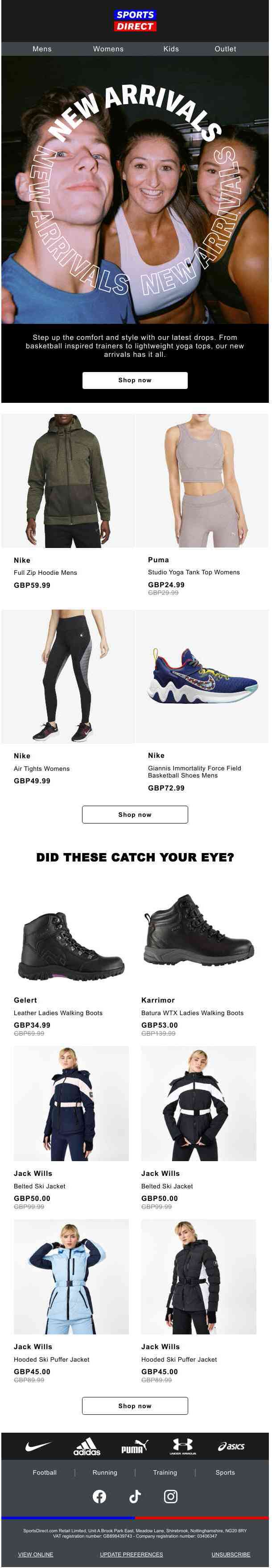This screenshot has width=272, height=1568.
Task: Open the Training footer link
Action: (165, 1472)
